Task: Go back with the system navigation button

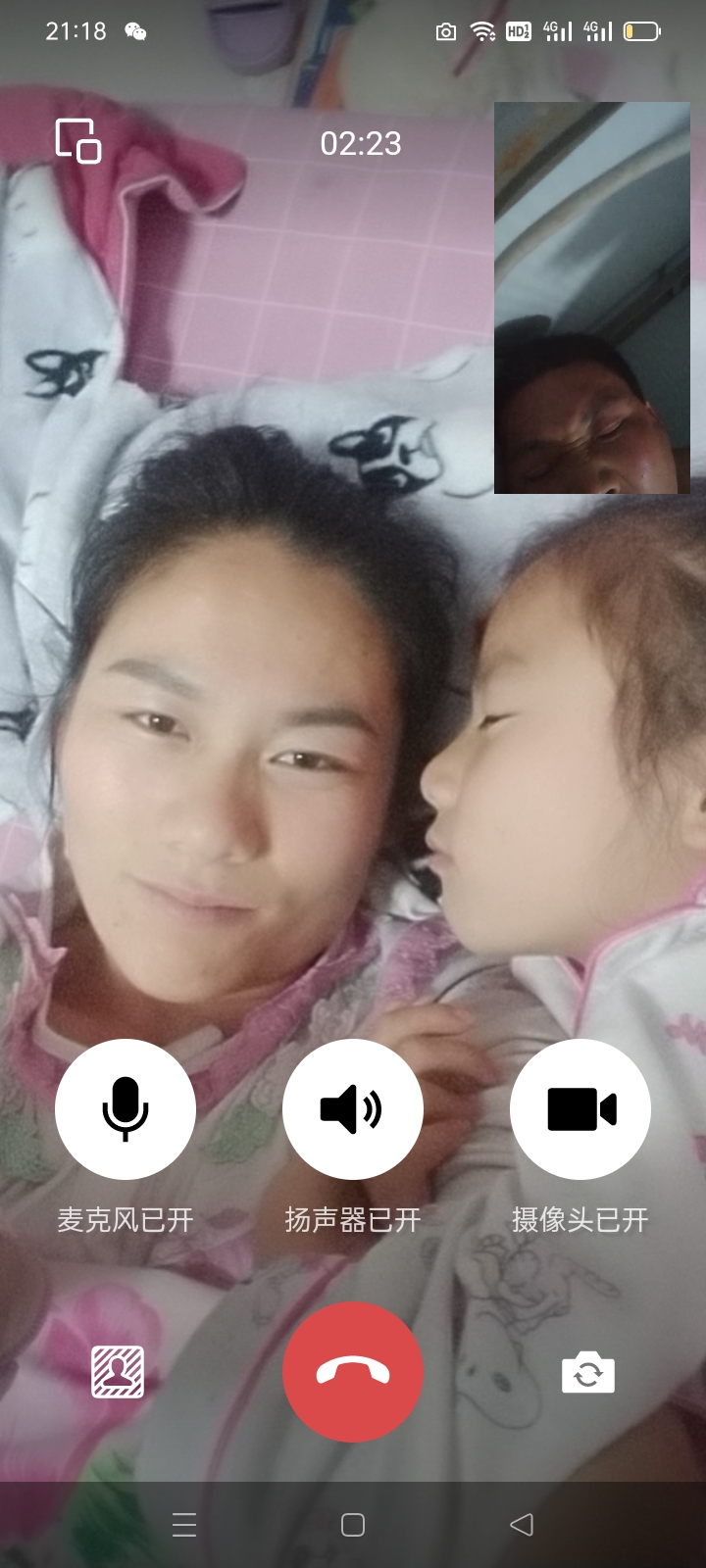Action: point(522,1524)
